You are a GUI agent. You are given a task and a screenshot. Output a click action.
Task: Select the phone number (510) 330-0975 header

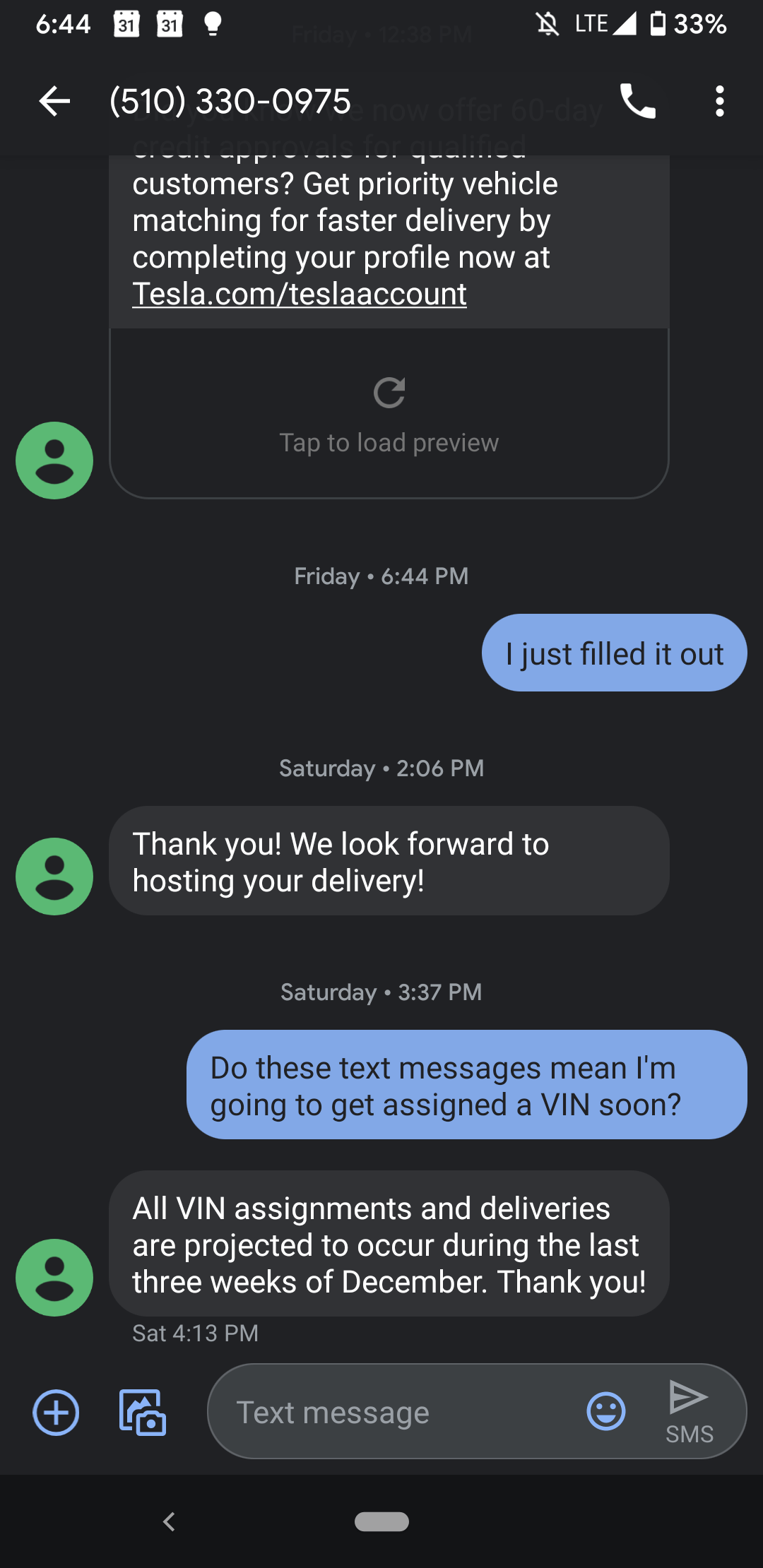coord(230,101)
